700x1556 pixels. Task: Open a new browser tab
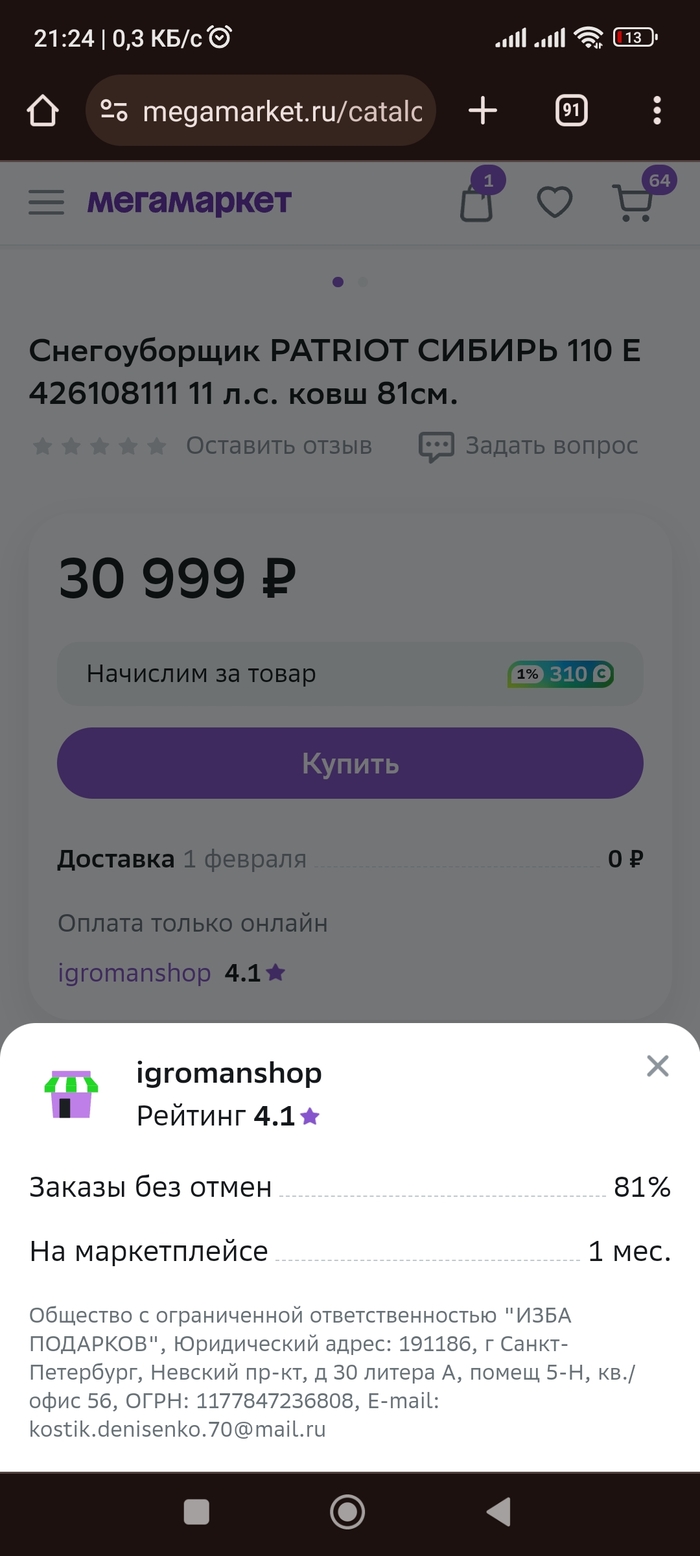(483, 111)
